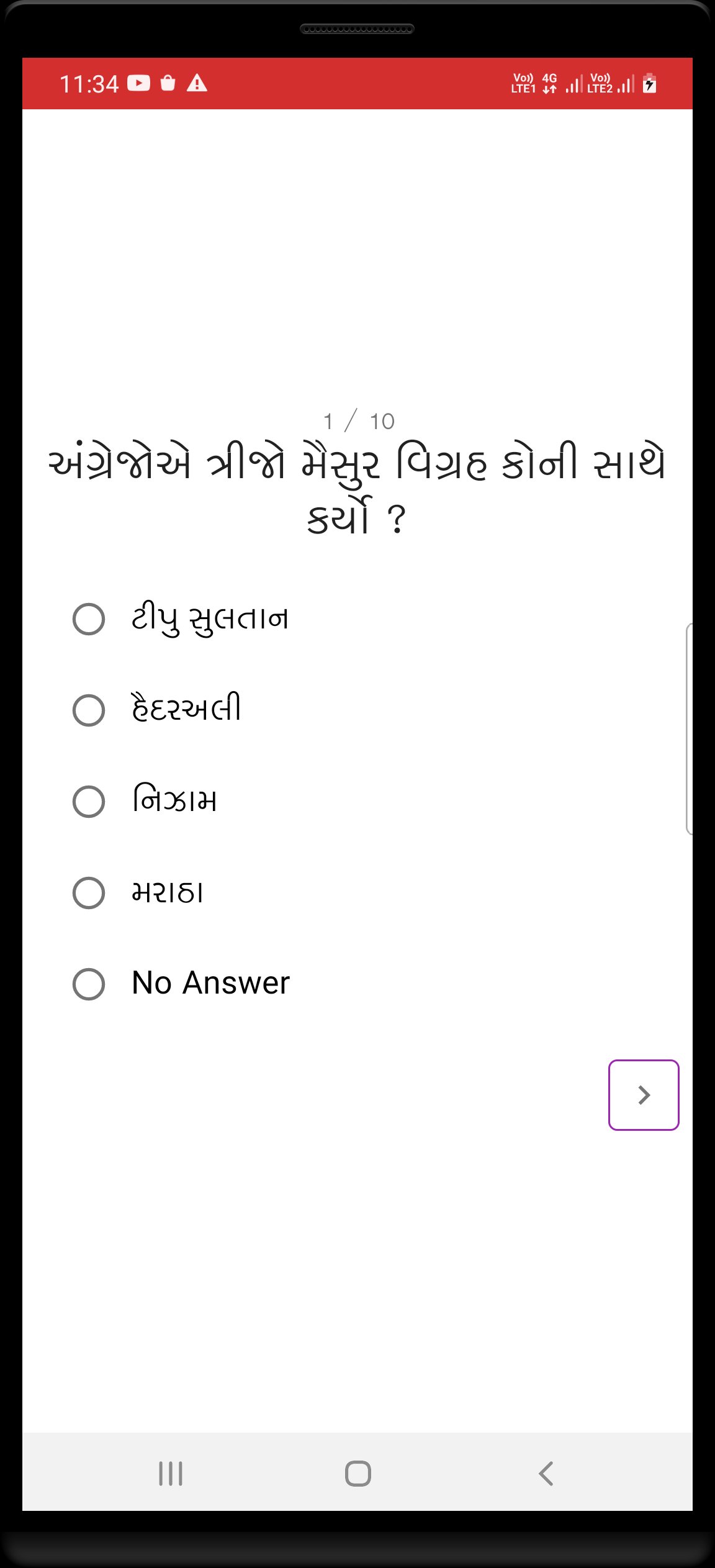Mark મરાઠા as your answer
This screenshot has width=715, height=1568.
89,893
